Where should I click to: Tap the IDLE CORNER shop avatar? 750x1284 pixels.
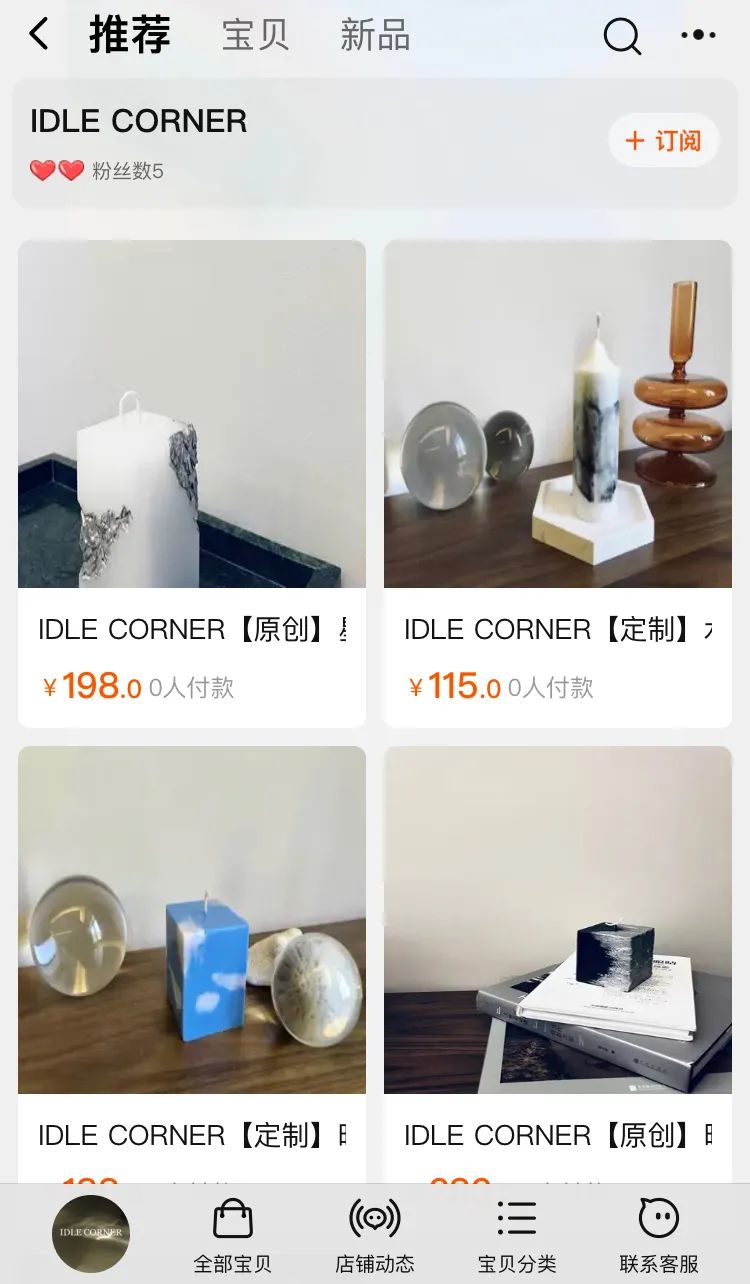[x=91, y=1233]
